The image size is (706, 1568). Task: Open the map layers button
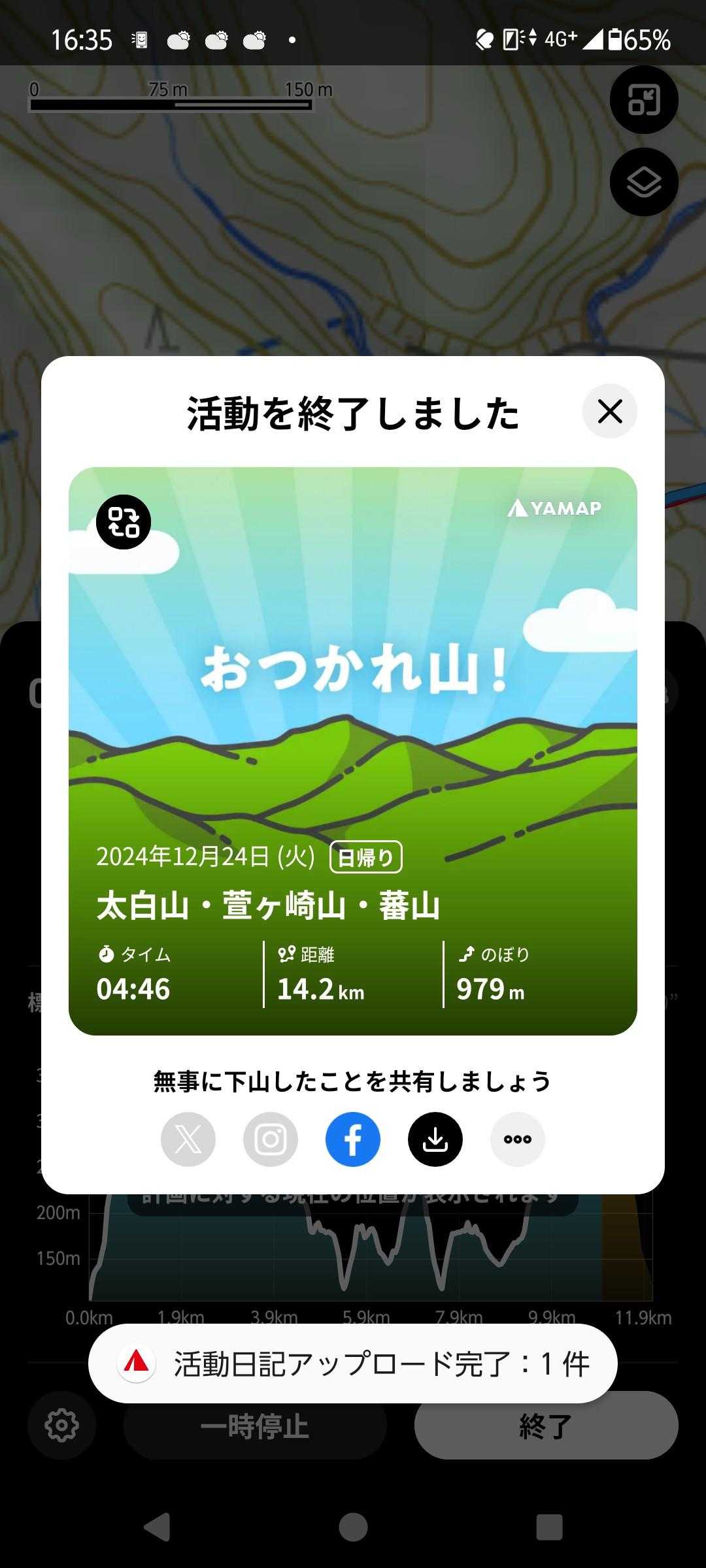coord(644,182)
